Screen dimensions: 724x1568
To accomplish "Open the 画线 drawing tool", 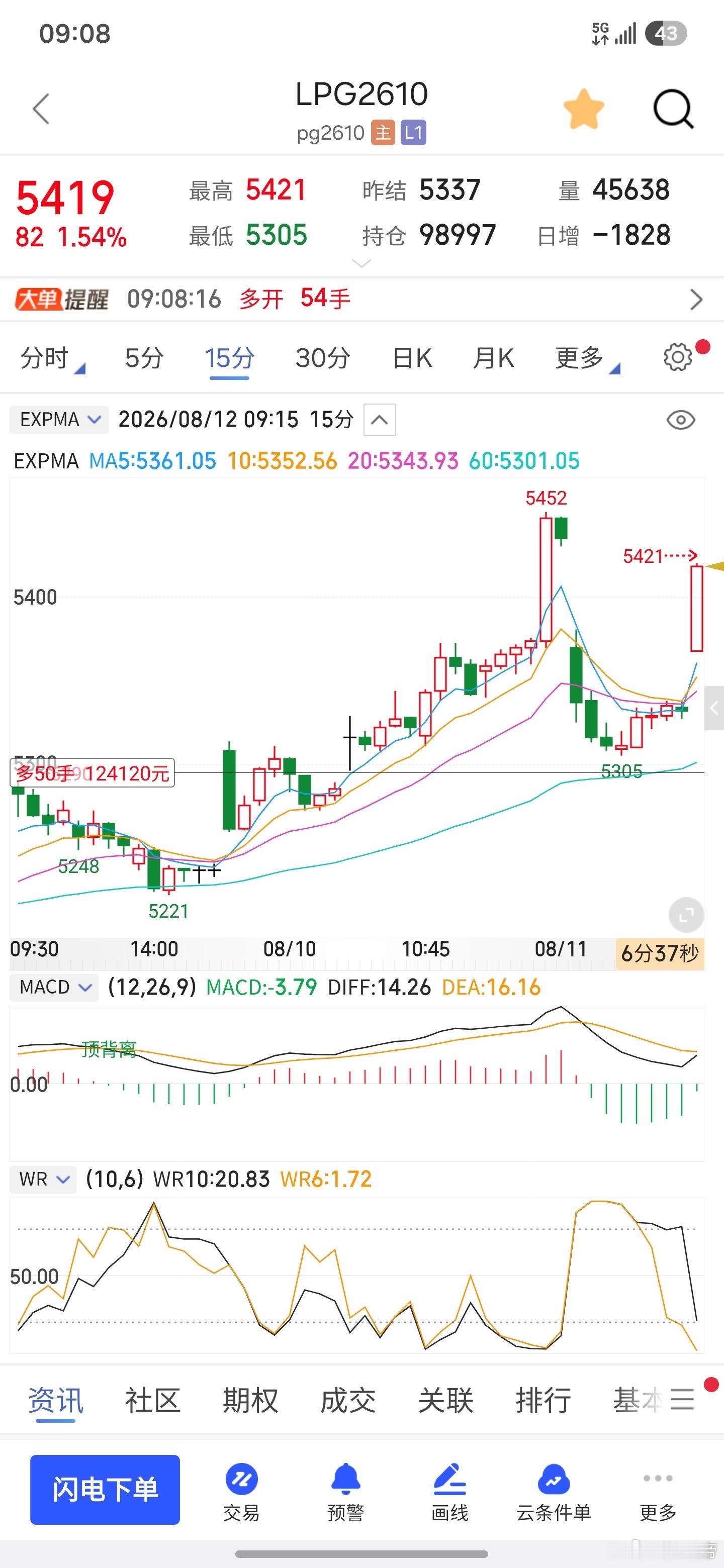I will point(450,1492).
